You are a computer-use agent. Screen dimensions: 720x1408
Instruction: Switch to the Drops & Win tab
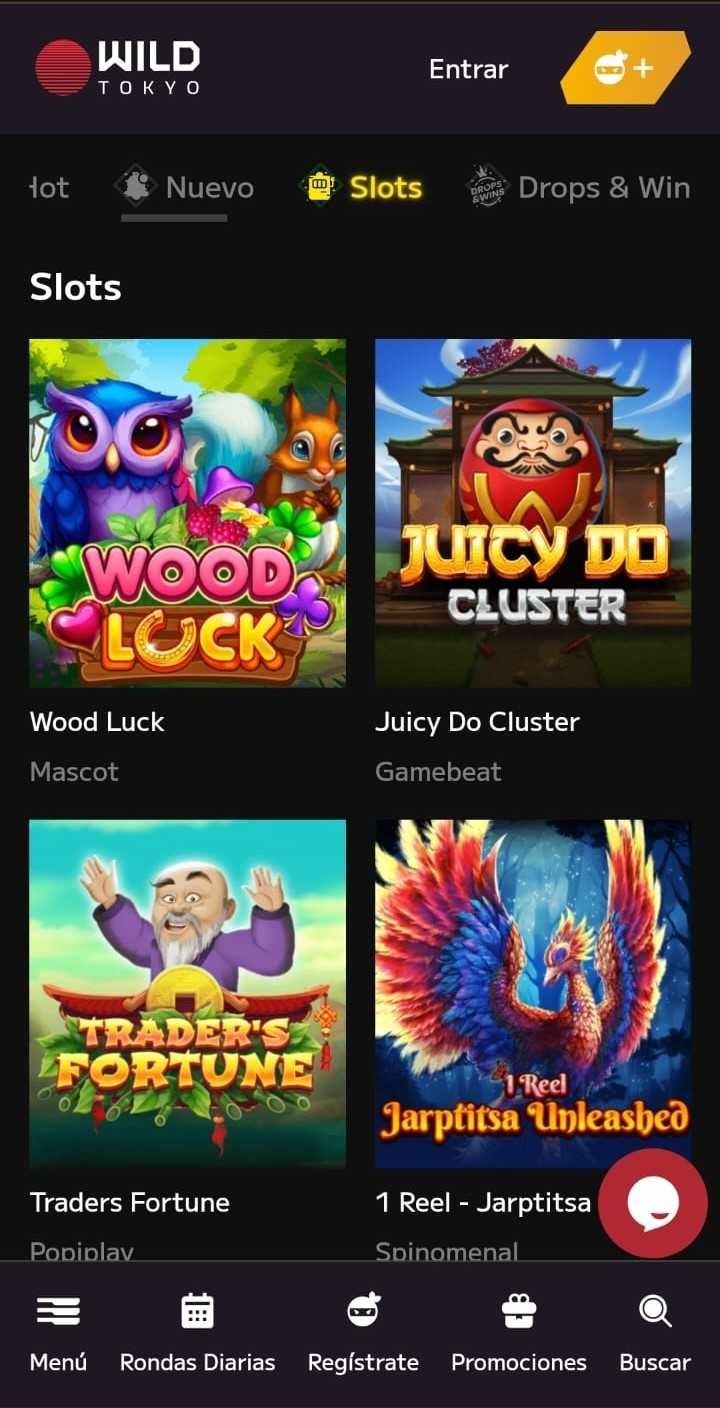579,187
